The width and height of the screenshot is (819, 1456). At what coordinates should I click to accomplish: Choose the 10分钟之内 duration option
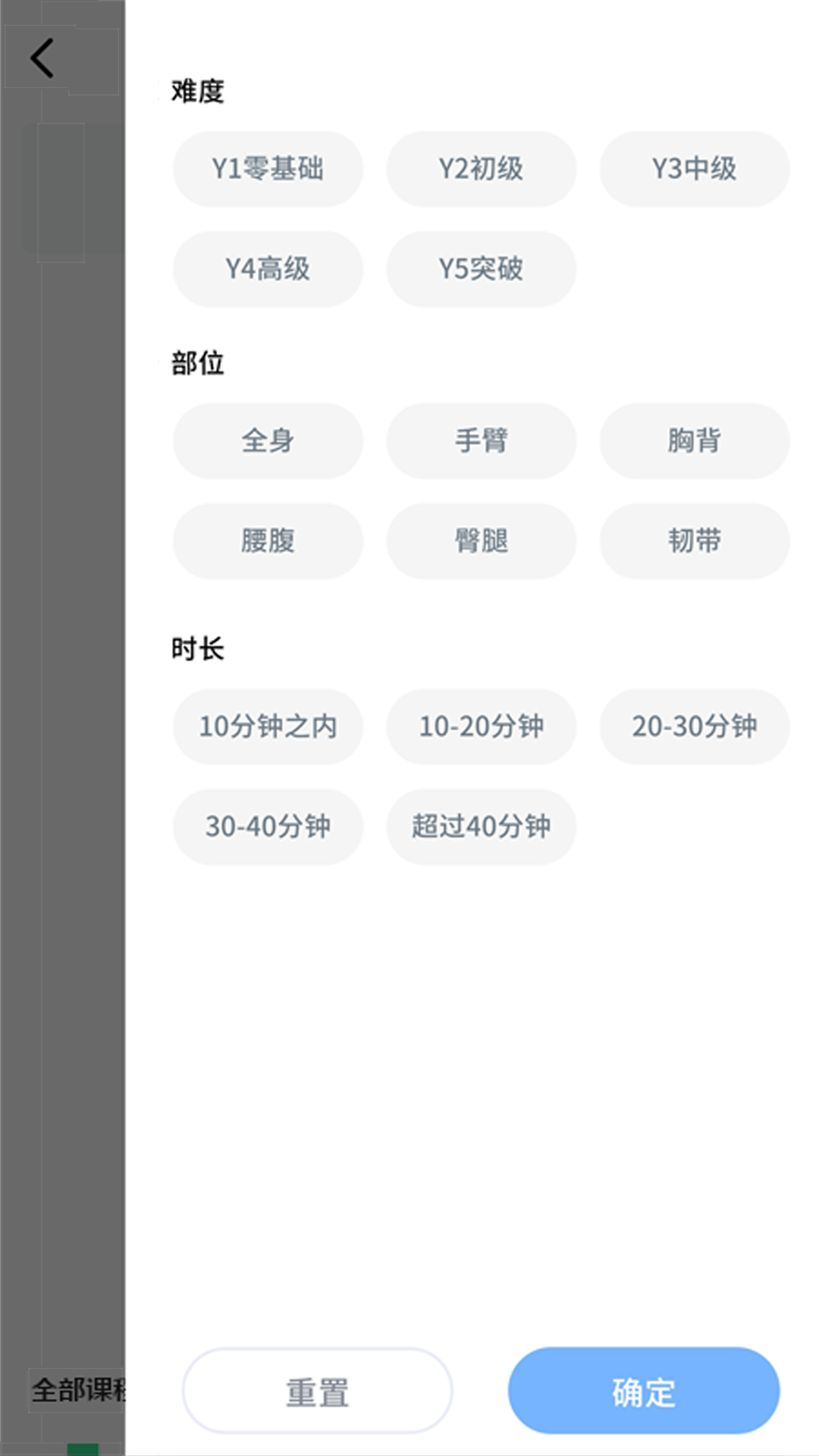pos(268,726)
